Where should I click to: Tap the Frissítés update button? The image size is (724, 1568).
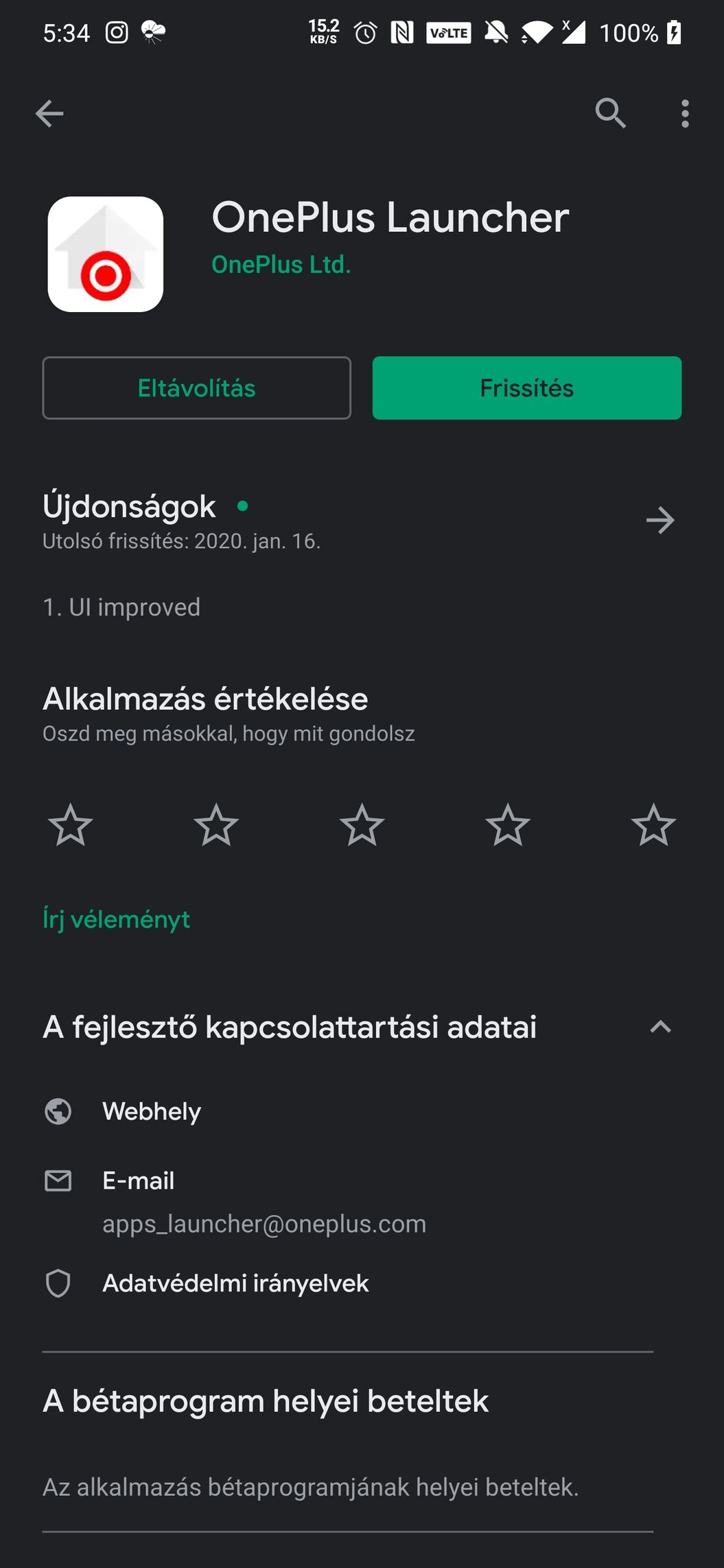tap(526, 388)
